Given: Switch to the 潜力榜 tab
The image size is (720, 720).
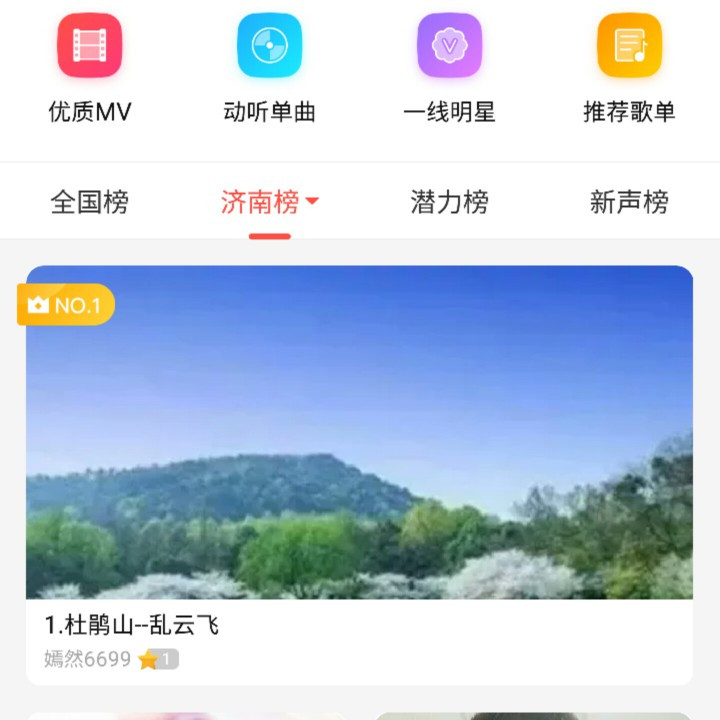Looking at the screenshot, I should tap(449, 202).
